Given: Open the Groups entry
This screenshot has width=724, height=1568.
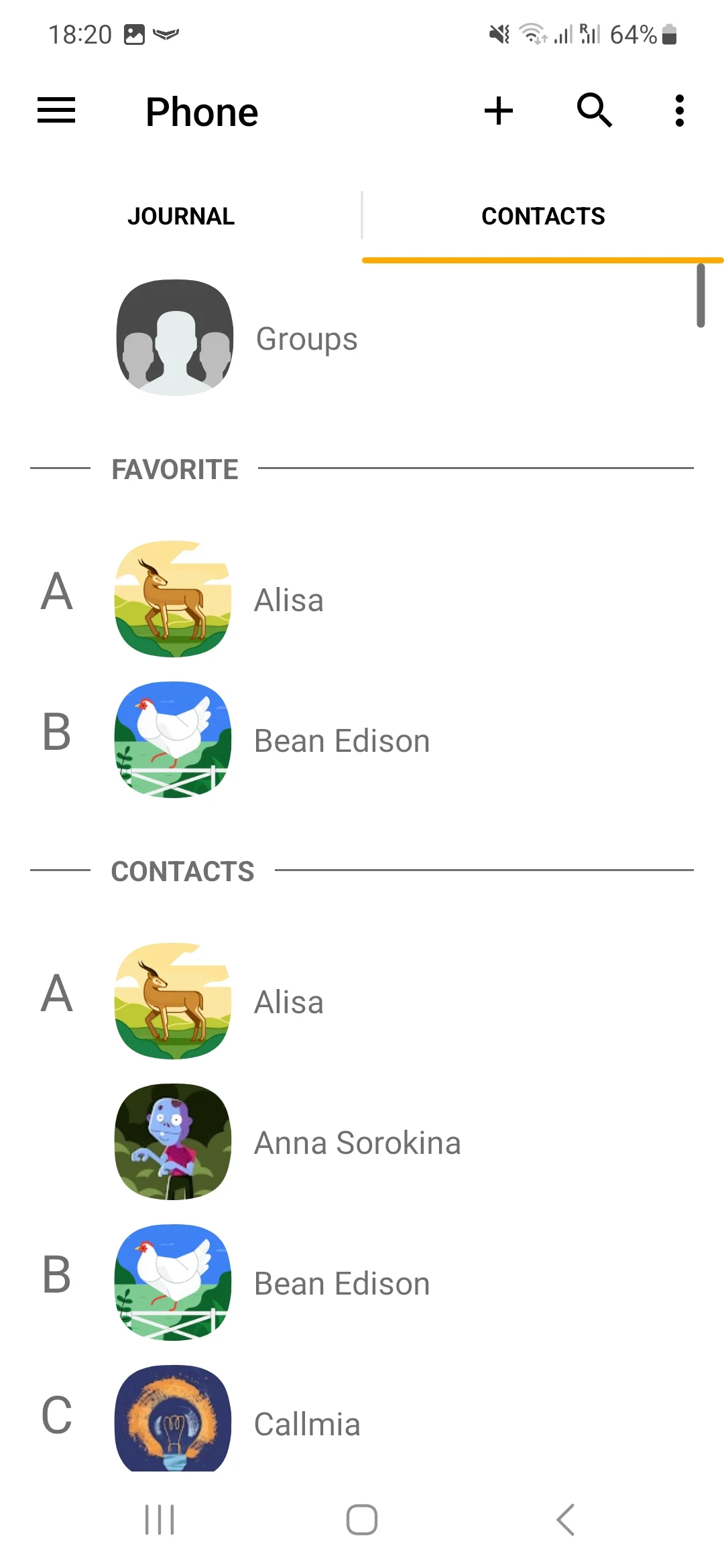Looking at the screenshot, I should tap(306, 338).
